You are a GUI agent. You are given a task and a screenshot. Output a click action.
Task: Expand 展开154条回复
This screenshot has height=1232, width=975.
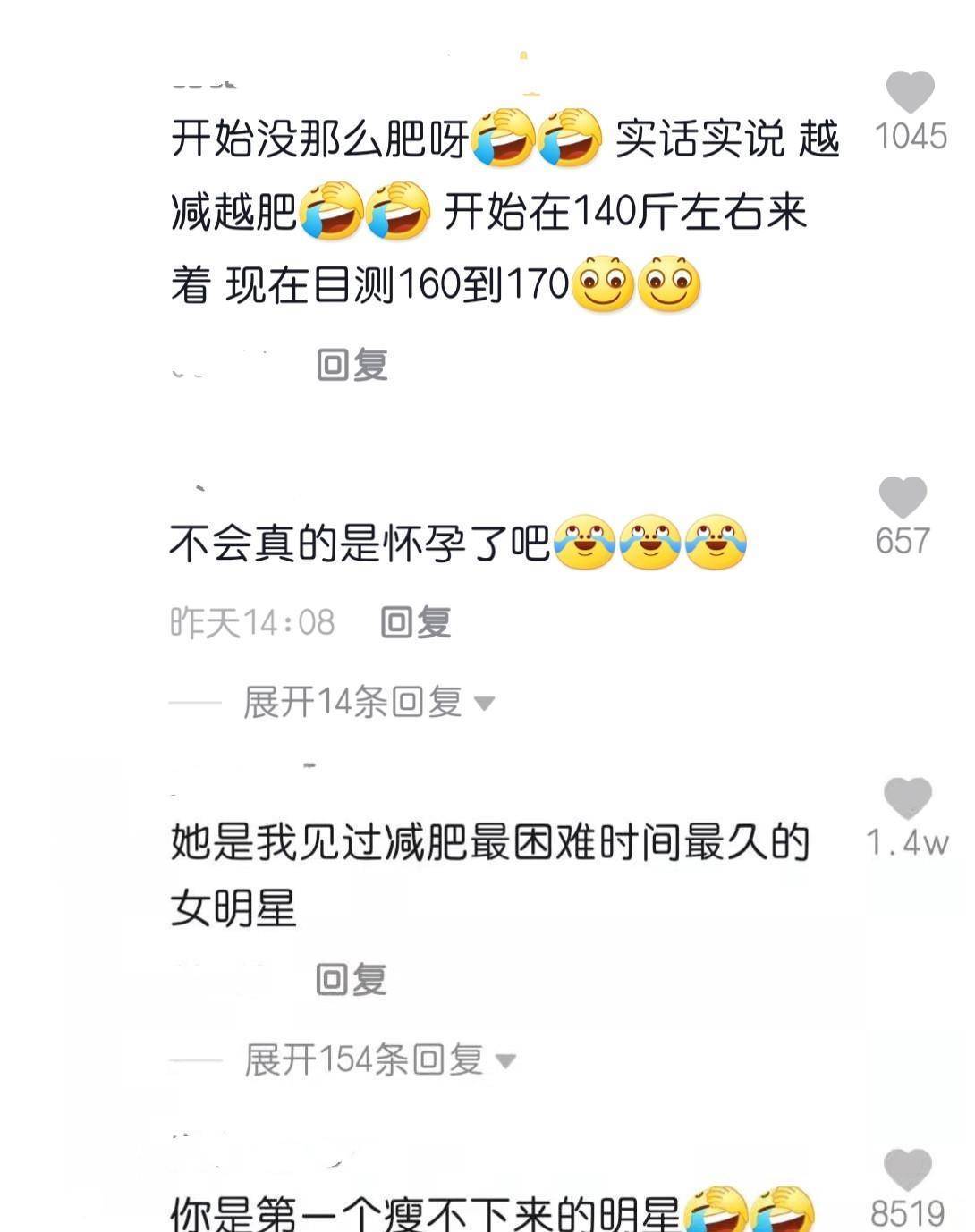379,1060
